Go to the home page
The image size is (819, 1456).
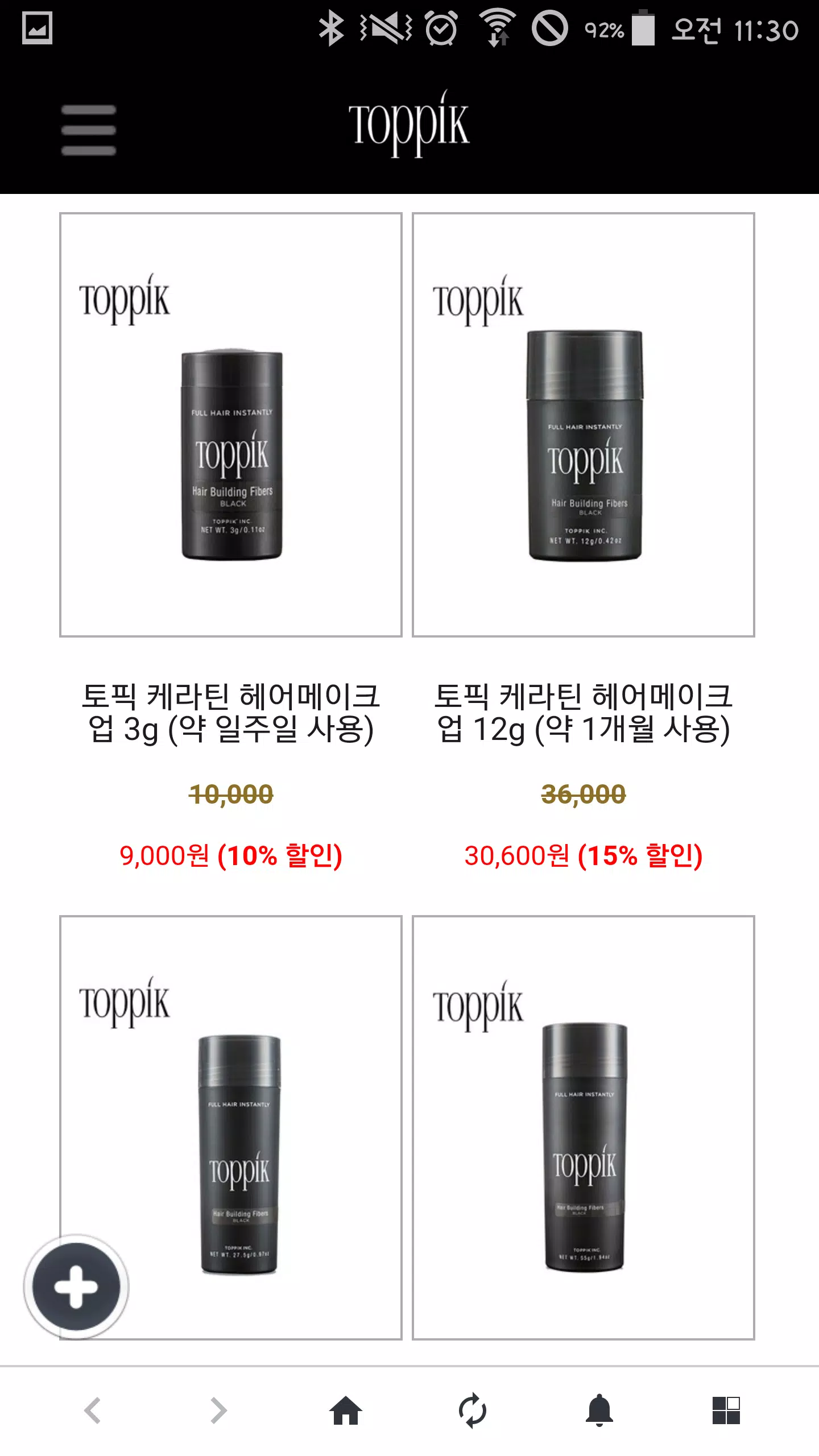(x=346, y=1410)
